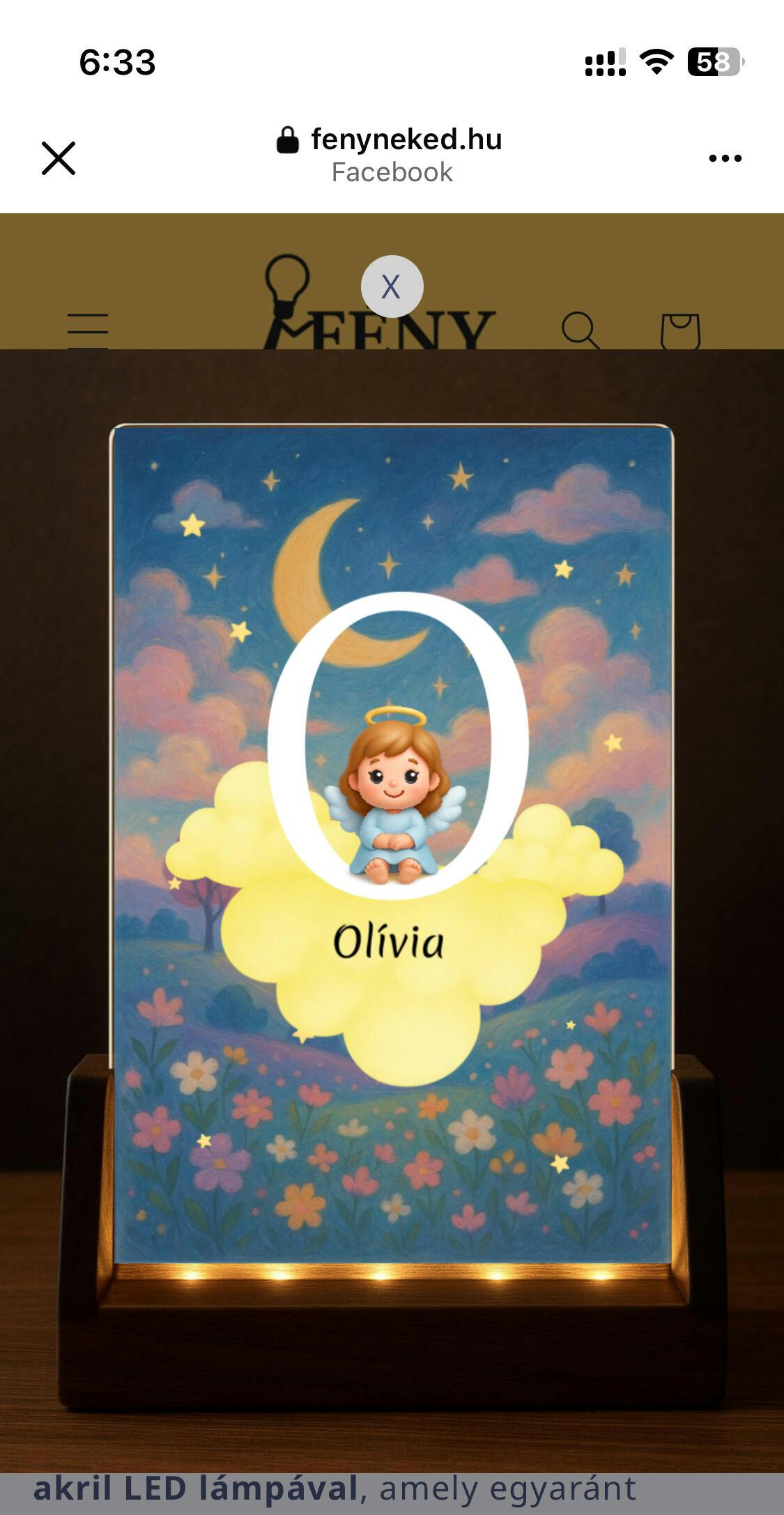Open the hamburger navigation menu

88,330
